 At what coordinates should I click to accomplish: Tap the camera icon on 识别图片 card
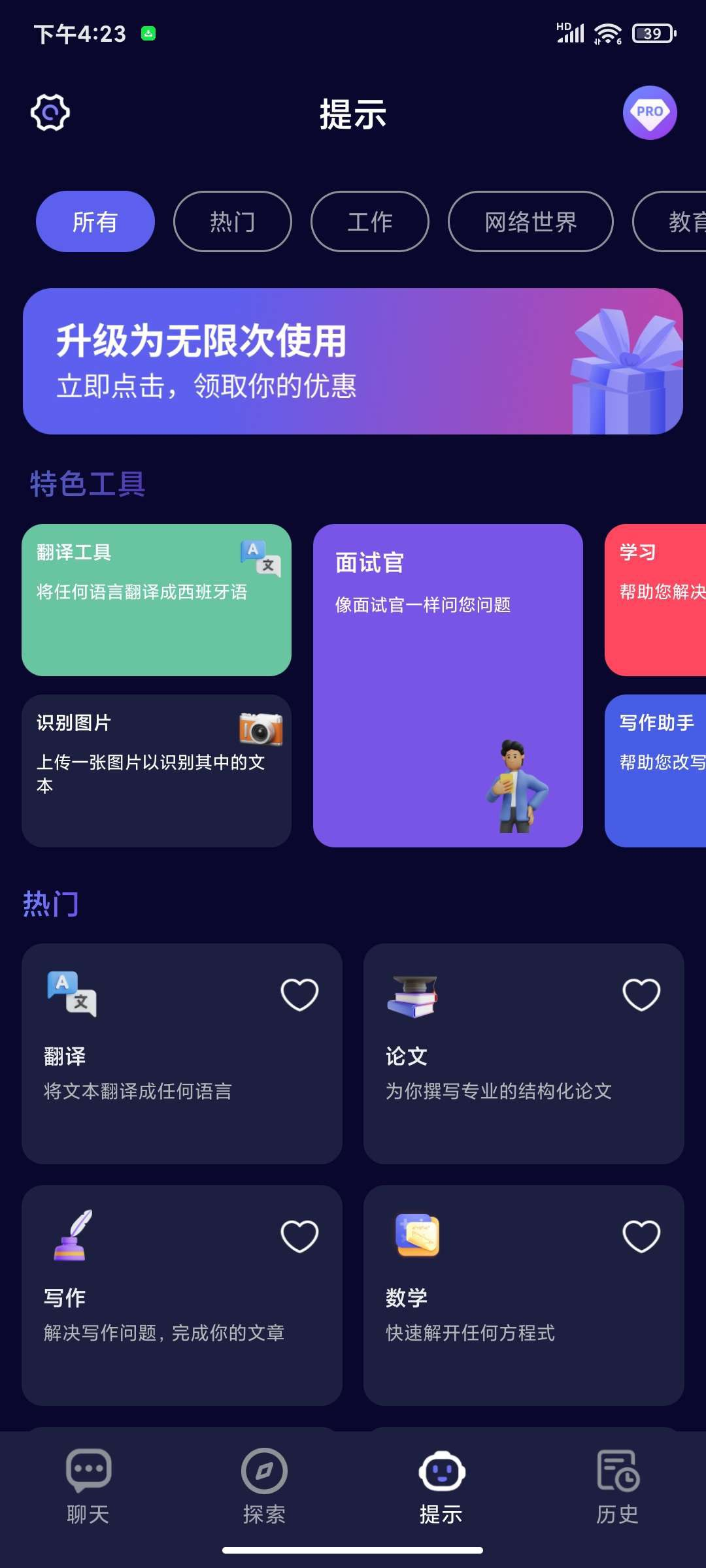261,729
